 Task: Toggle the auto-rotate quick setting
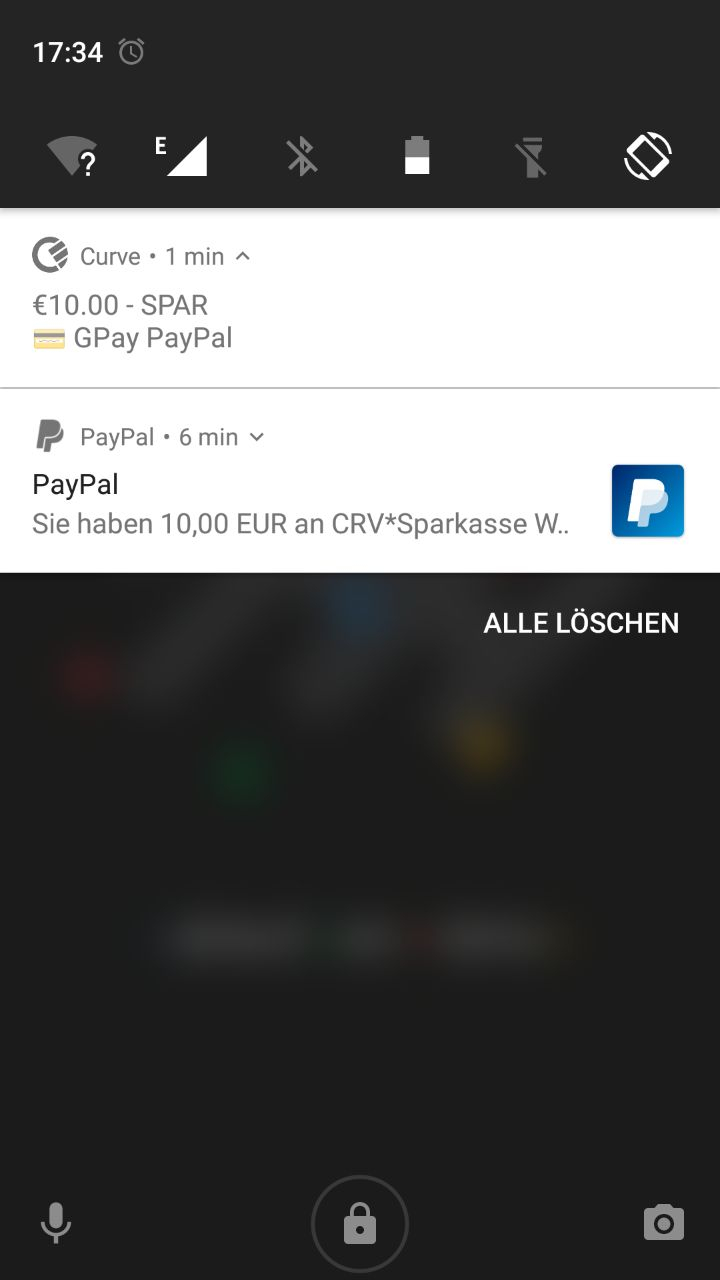(x=647, y=157)
